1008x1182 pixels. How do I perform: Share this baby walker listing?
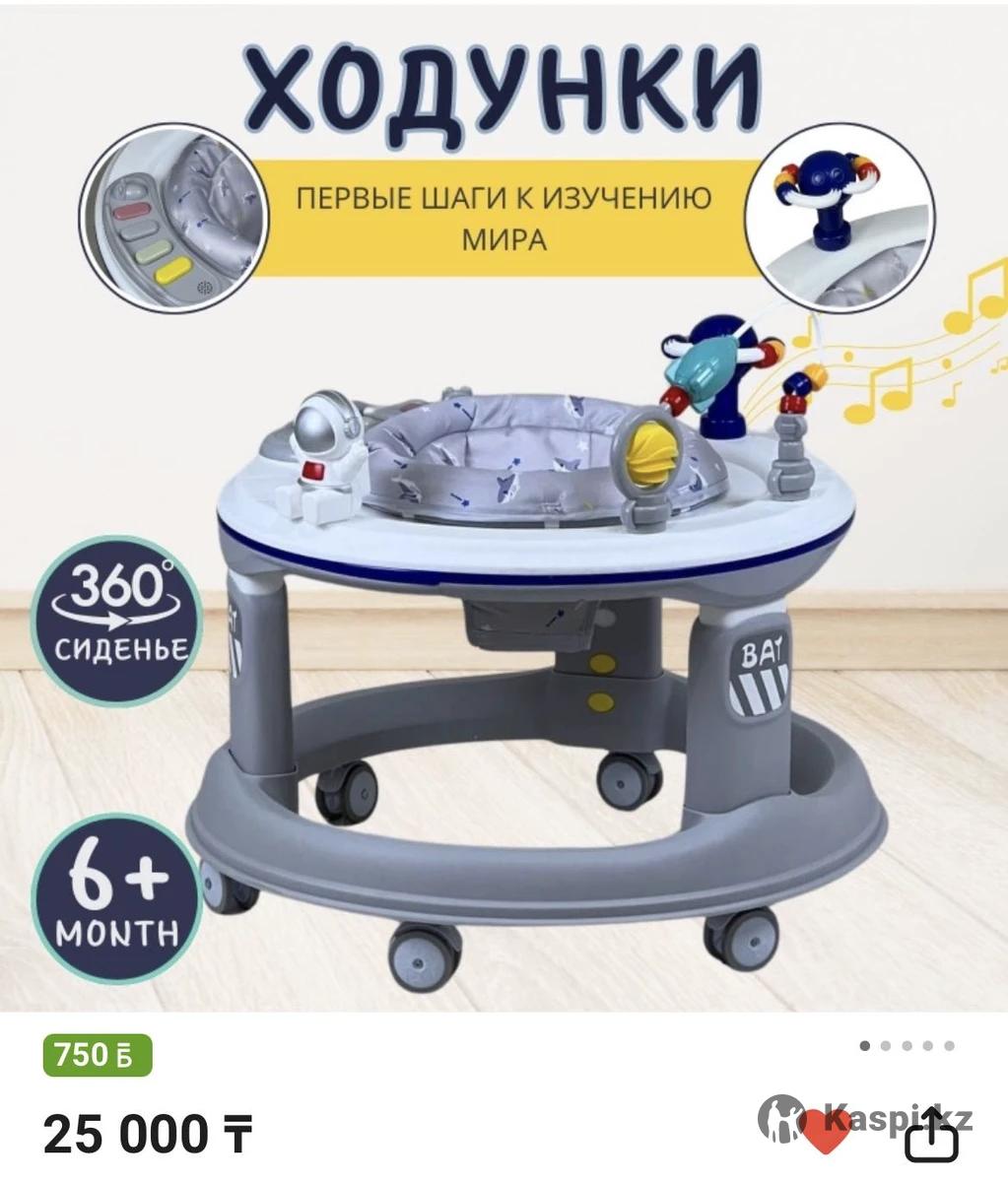click(931, 1135)
